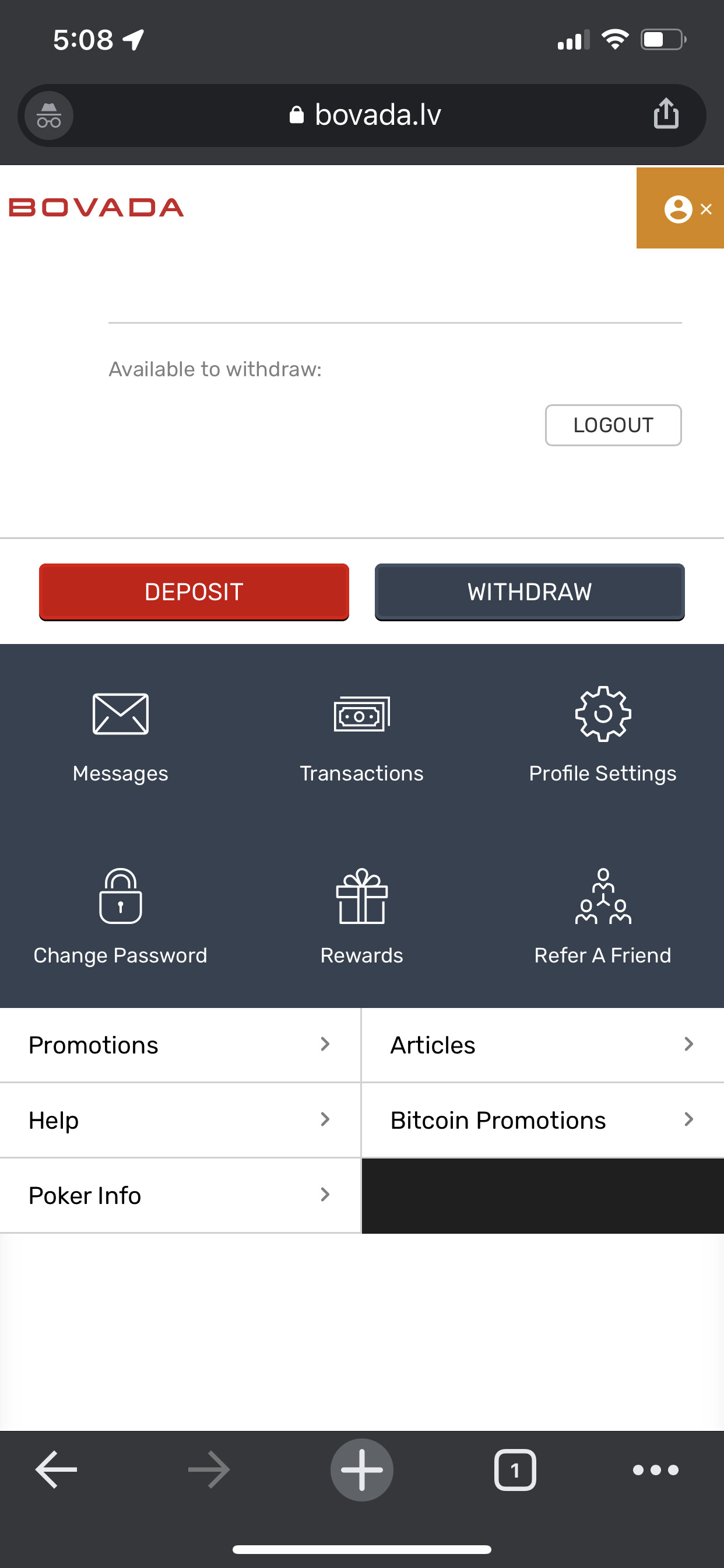724x1568 pixels.
Task: Go back in the browser
Action: tap(56, 1469)
